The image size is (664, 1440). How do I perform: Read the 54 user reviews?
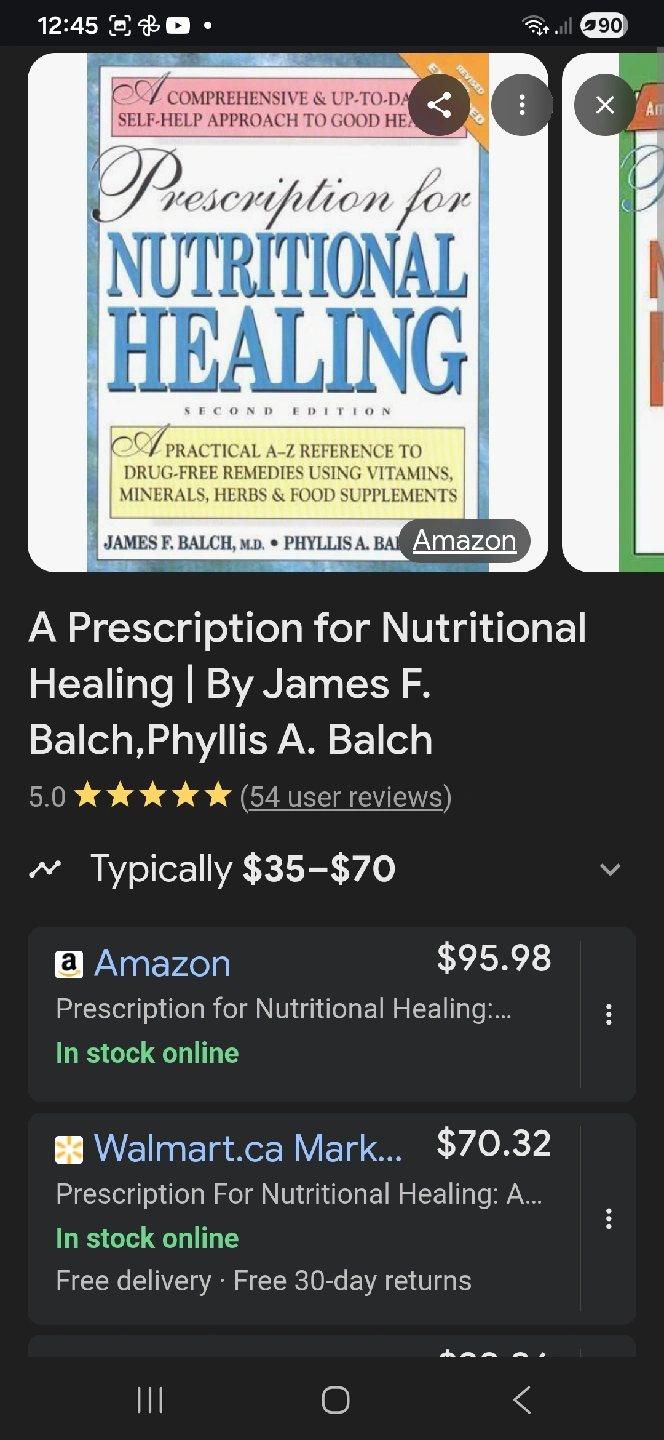click(x=346, y=797)
